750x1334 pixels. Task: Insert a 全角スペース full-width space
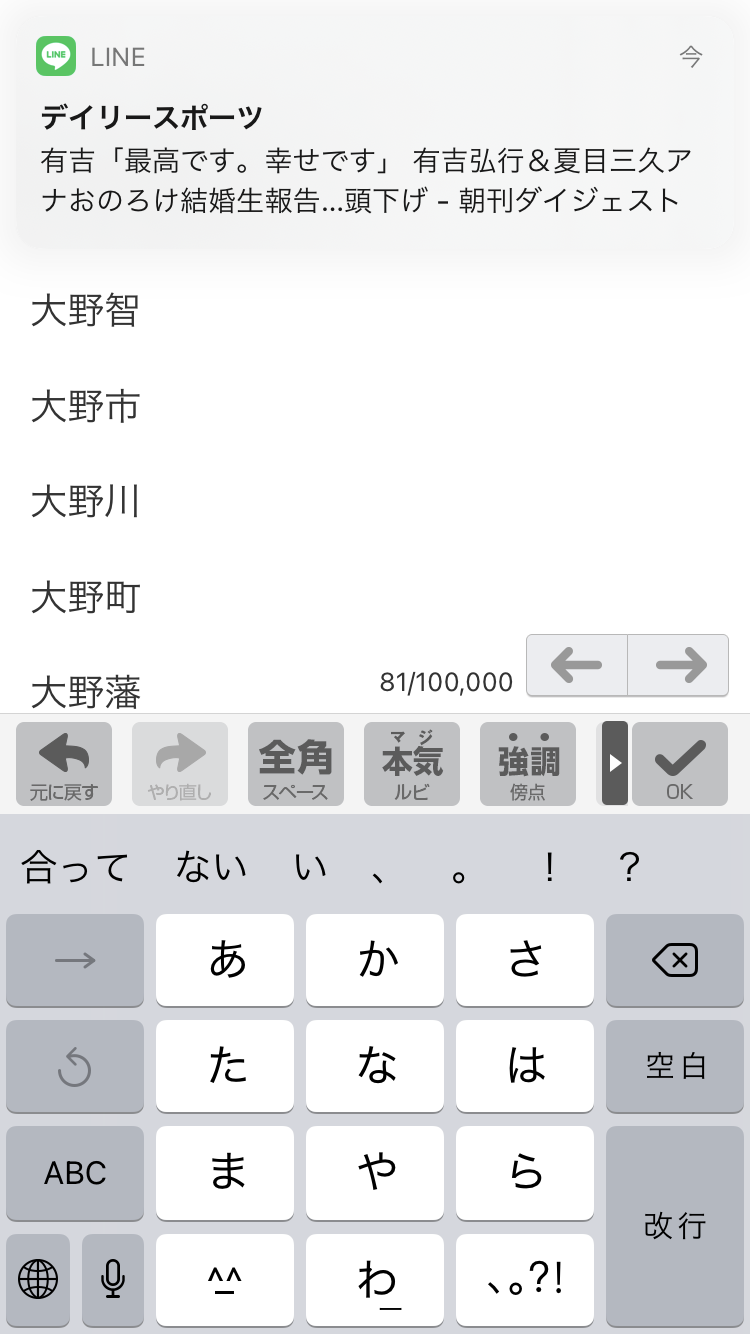tap(296, 764)
